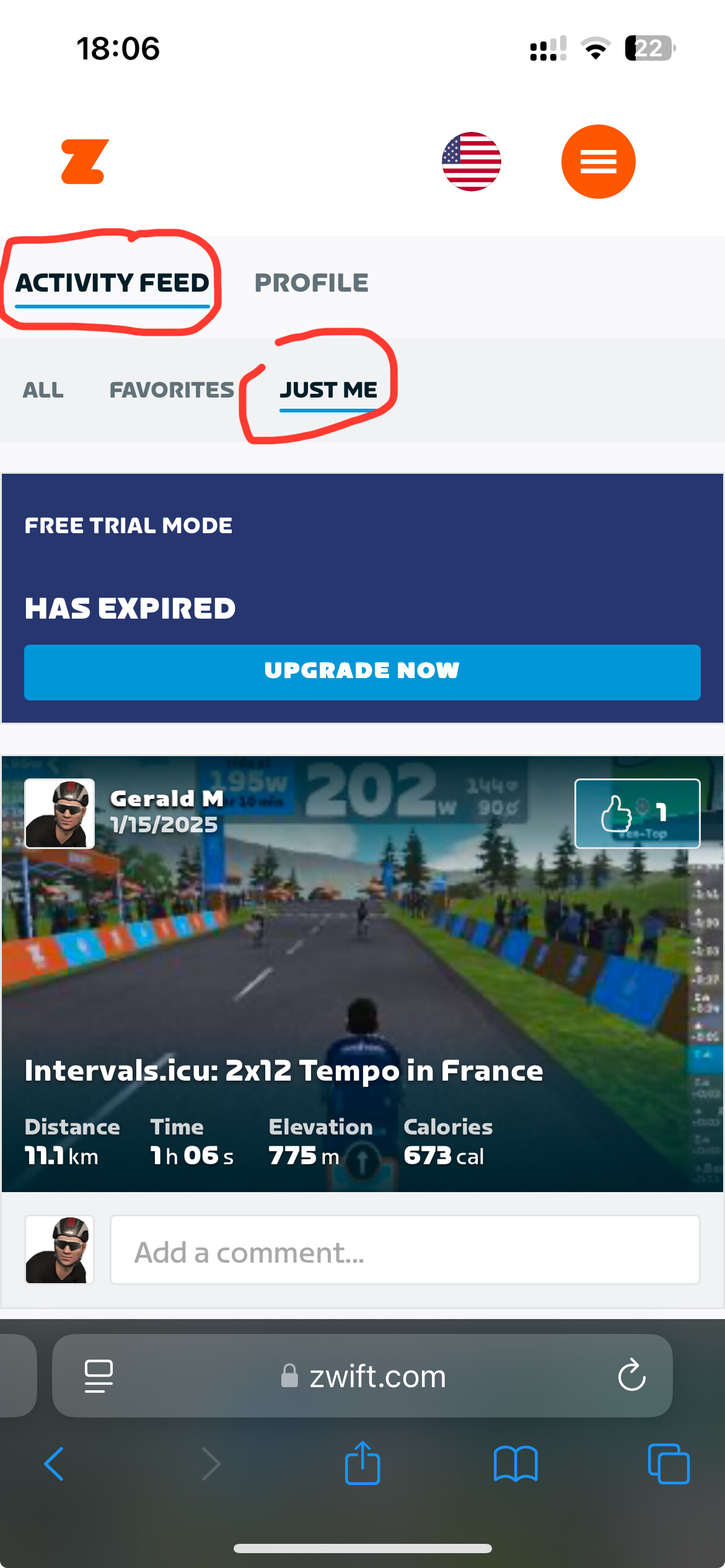Open Gerald M's avatar on the activity
This screenshot has height=1568, width=725.
point(59,813)
